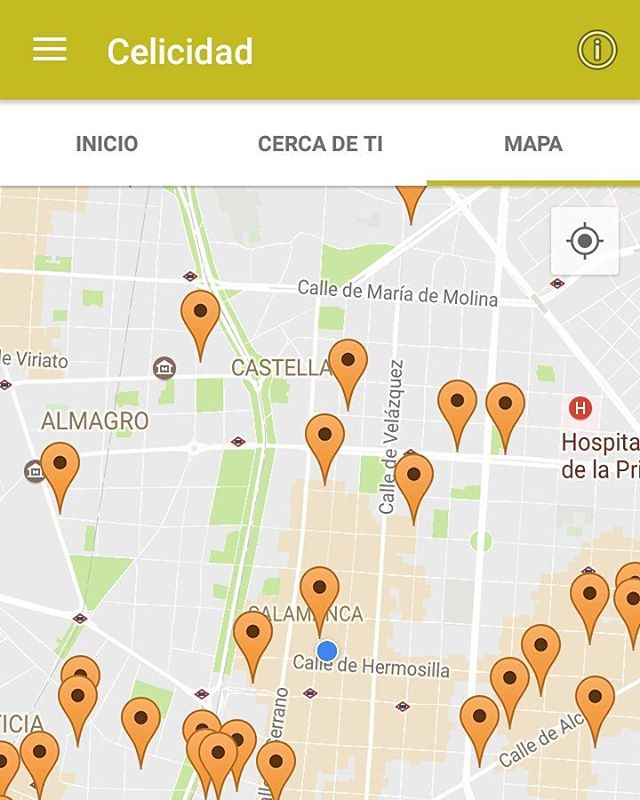Center map on my location
The height and width of the screenshot is (800, 640).
[584, 241]
